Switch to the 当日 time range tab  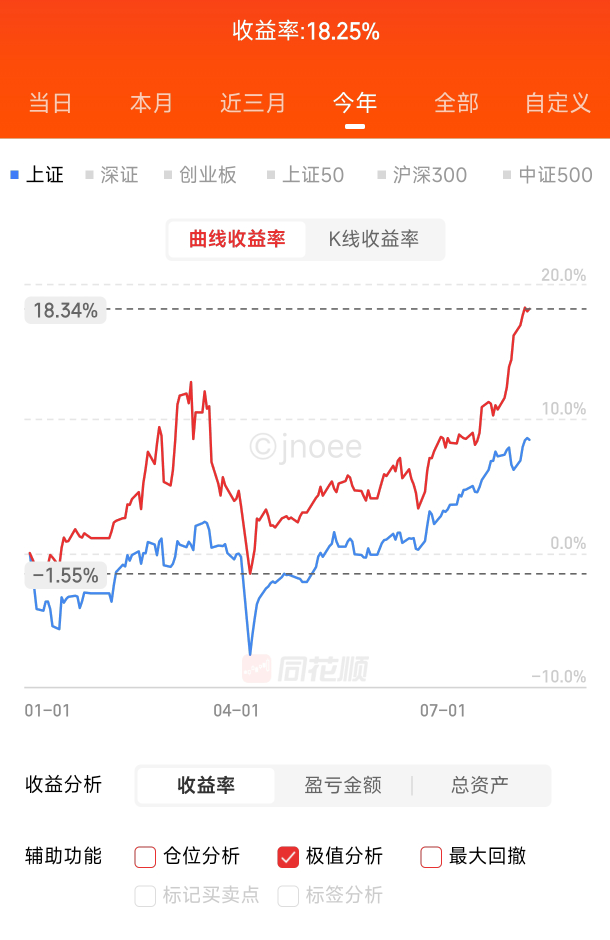[51, 103]
